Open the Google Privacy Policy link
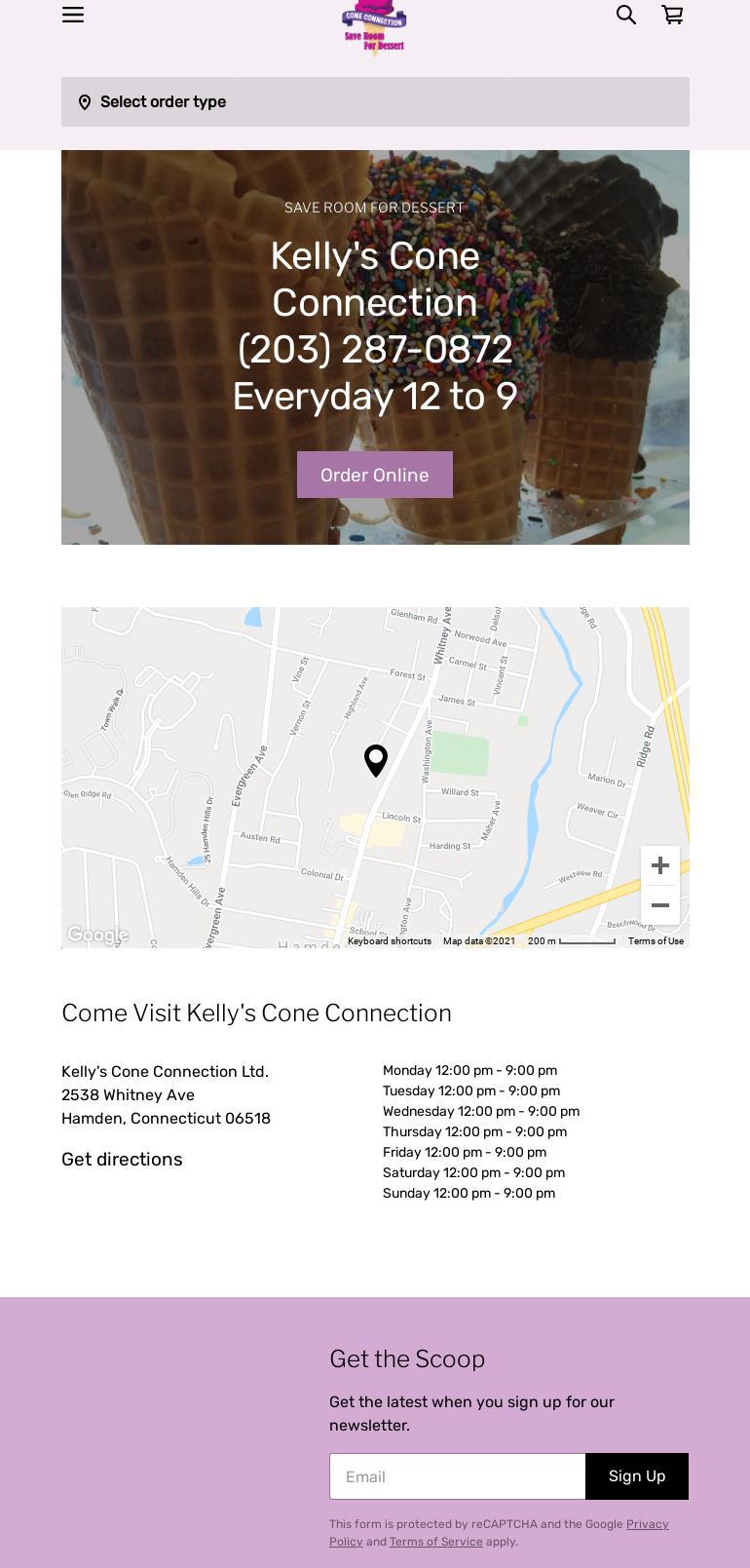 (x=647, y=1524)
